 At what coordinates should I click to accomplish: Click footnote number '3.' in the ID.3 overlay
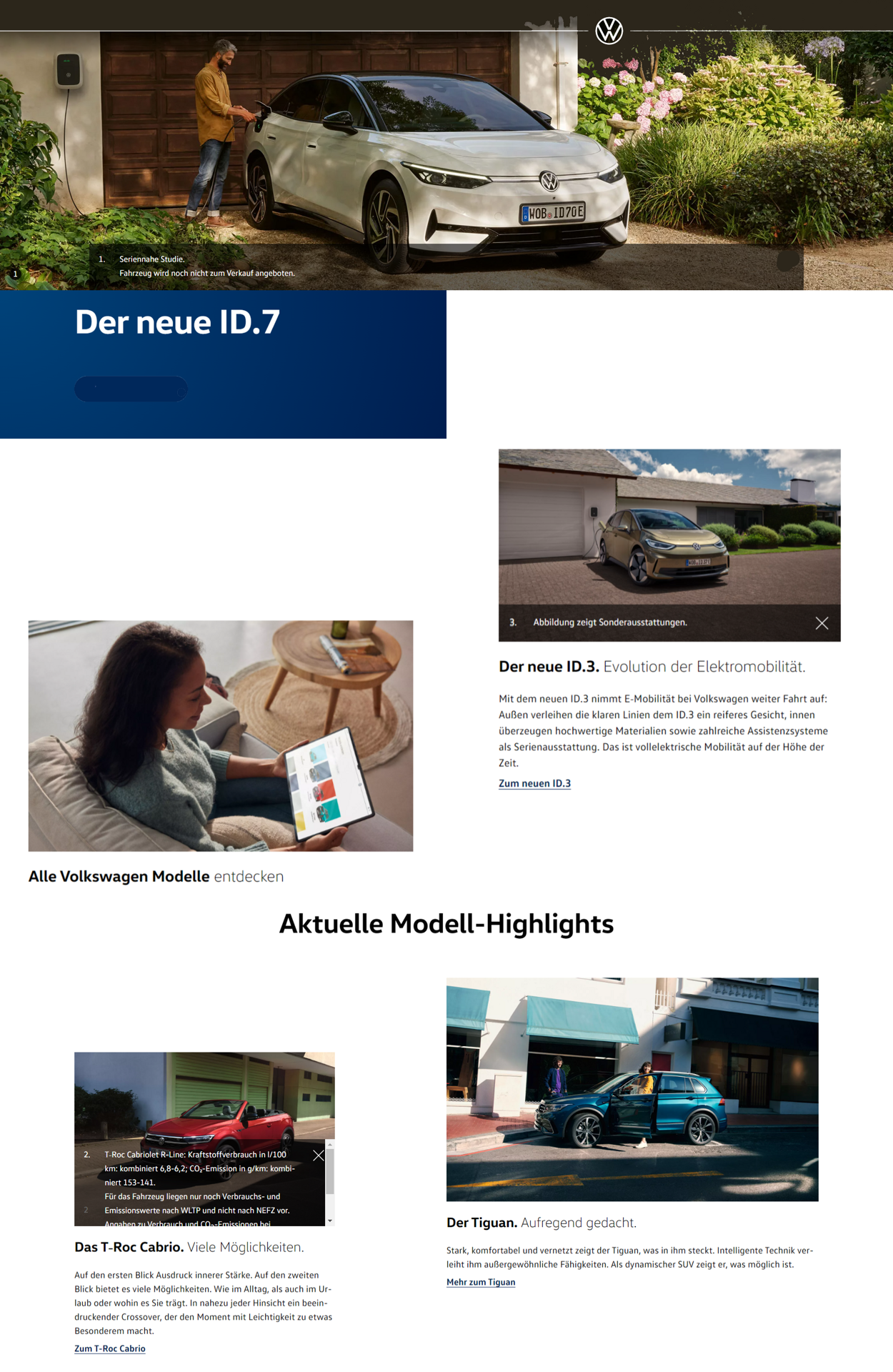pos(512,624)
